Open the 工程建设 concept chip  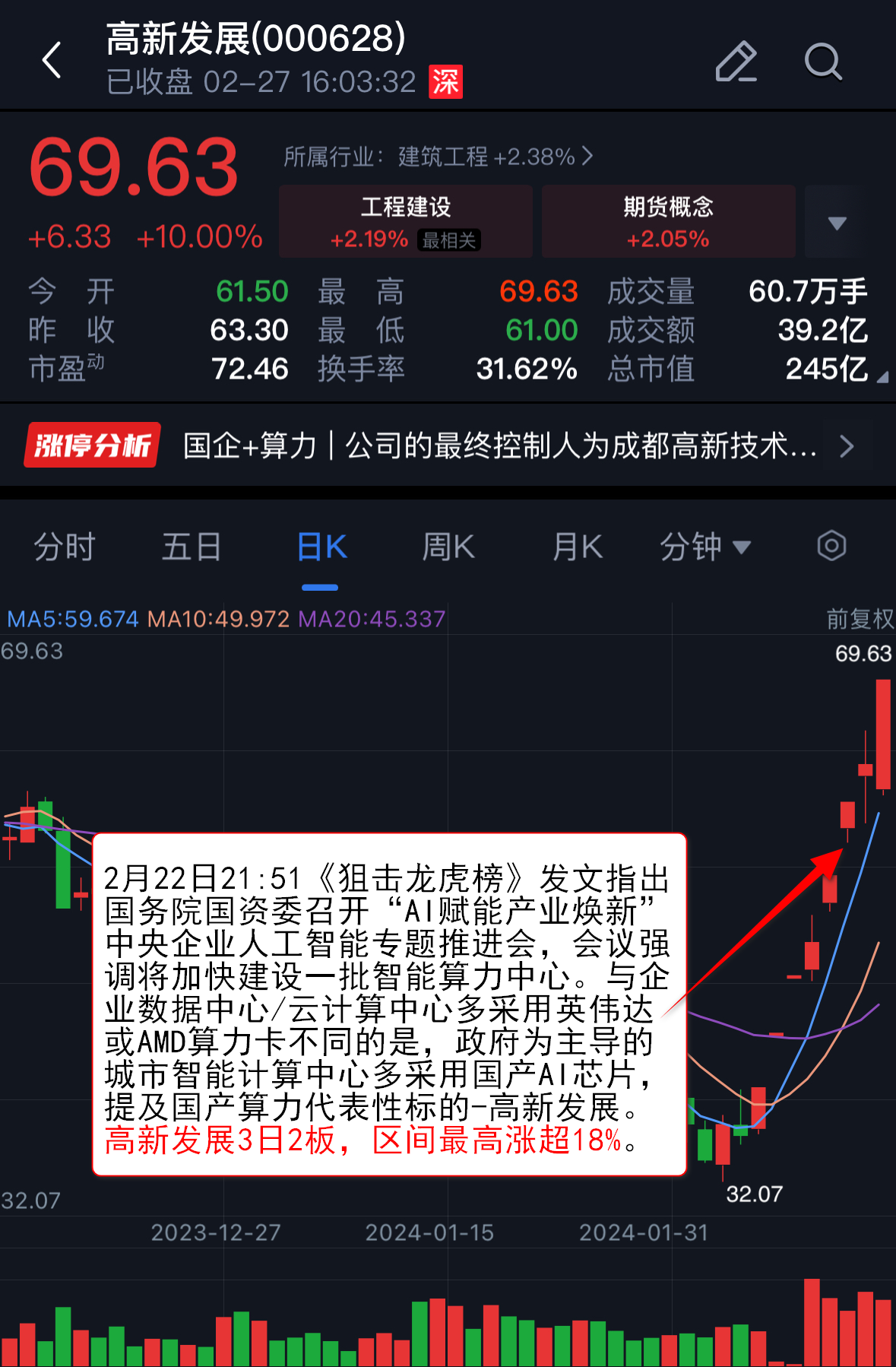tap(405, 221)
